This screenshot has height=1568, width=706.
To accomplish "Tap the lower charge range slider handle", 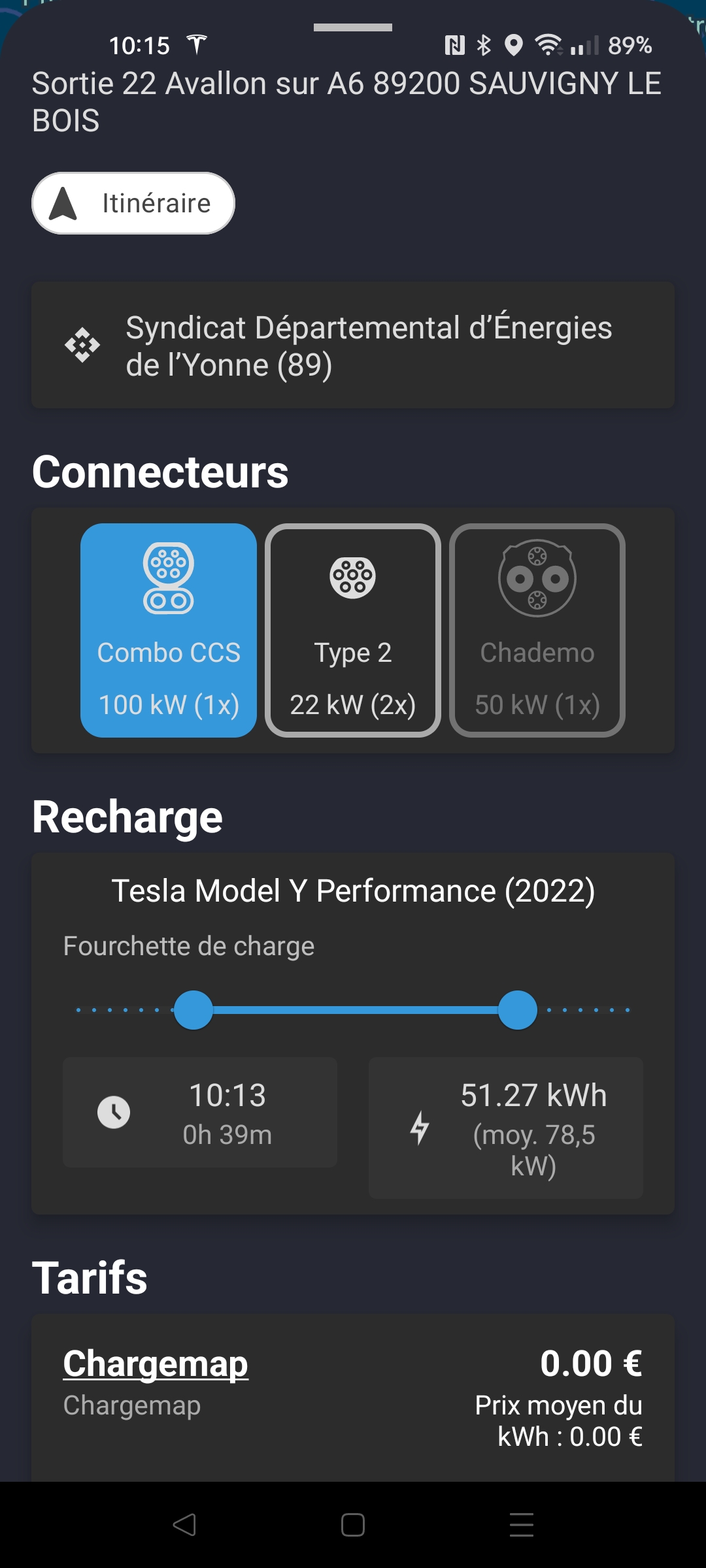I will pyautogui.click(x=193, y=1010).
